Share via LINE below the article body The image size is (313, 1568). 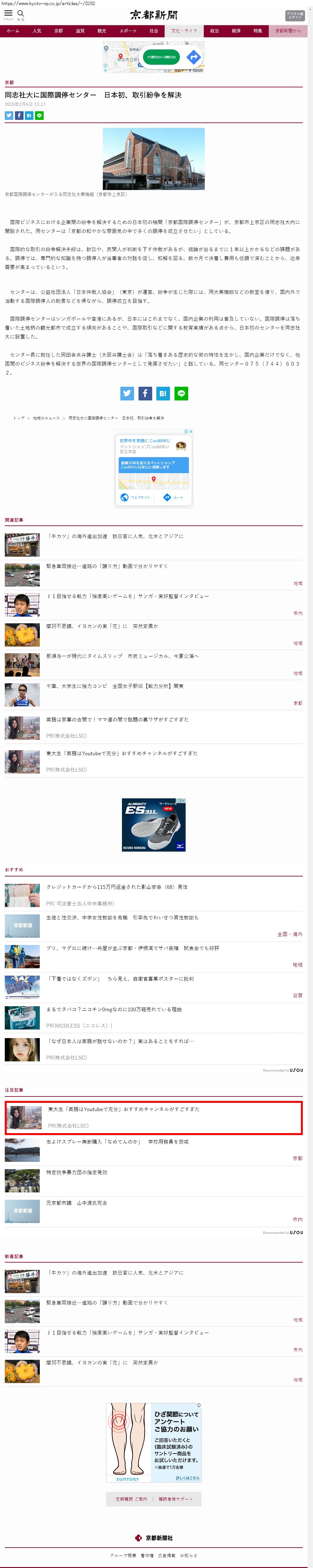click(181, 393)
